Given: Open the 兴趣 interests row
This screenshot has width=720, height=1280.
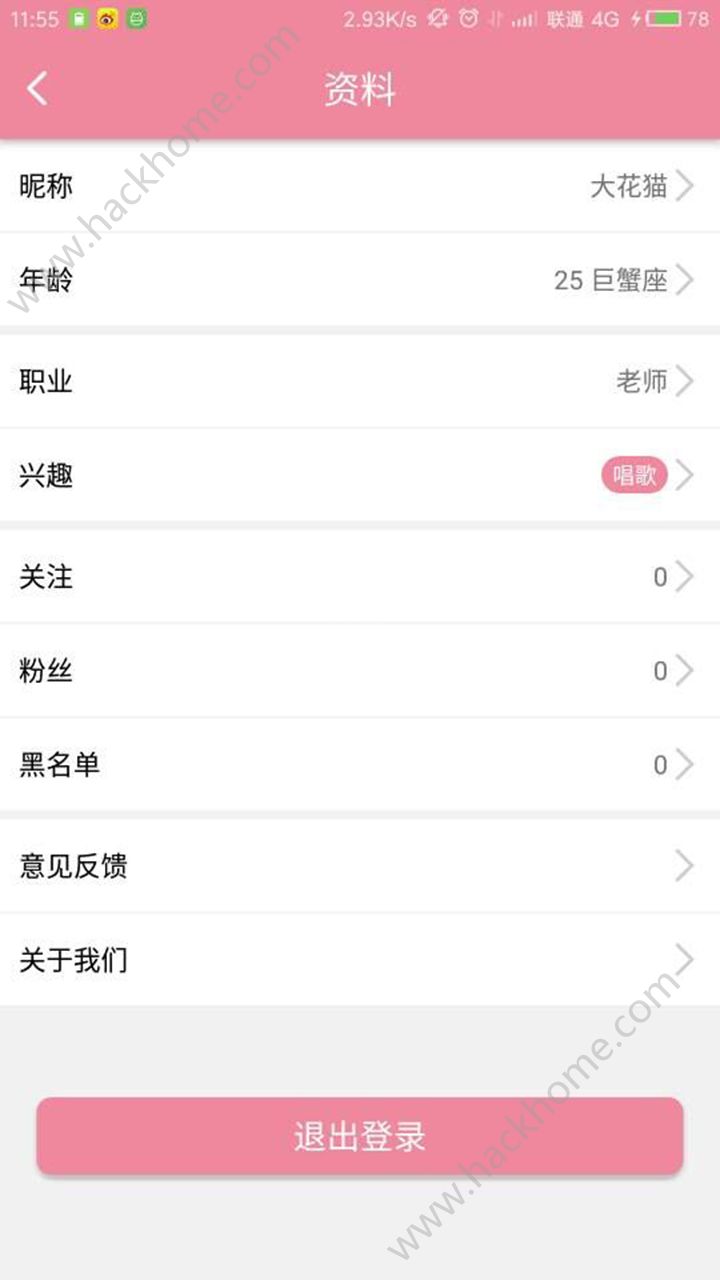Looking at the screenshot, I should [360, 475].
